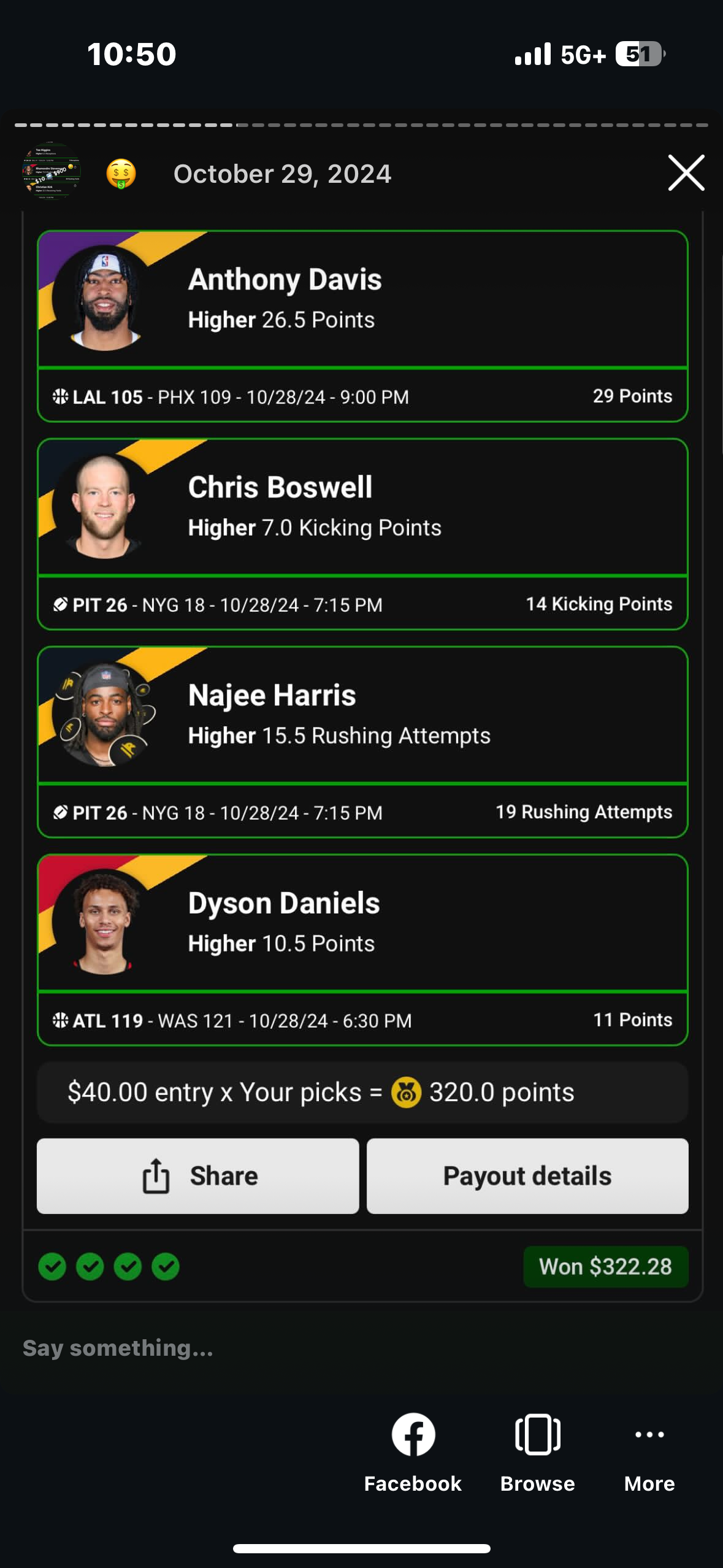The image size is (723, 1568).
Task: Share this story to Facebook
Action: pyautogui.click(x=413, y=1451)
